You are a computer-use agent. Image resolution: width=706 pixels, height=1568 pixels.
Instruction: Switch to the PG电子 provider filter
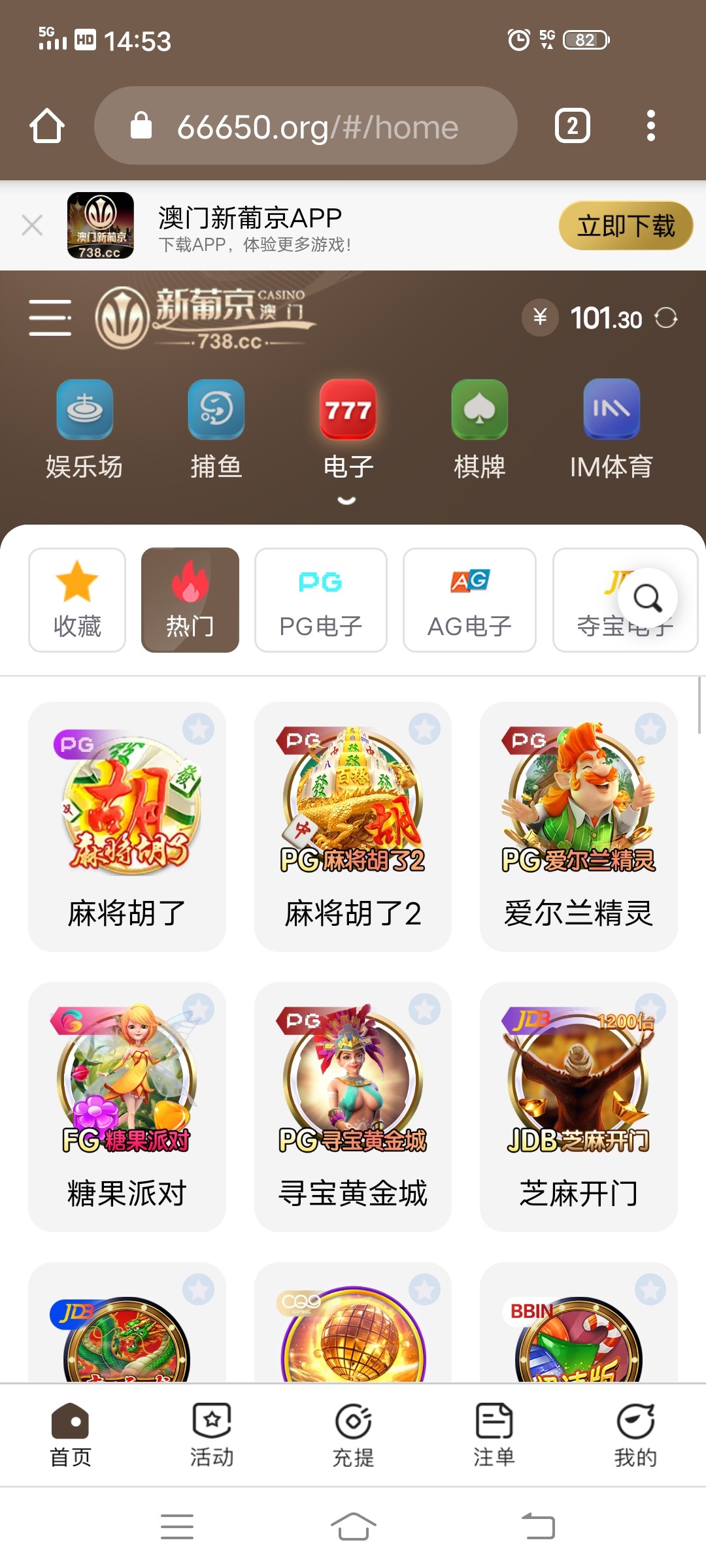320,600
